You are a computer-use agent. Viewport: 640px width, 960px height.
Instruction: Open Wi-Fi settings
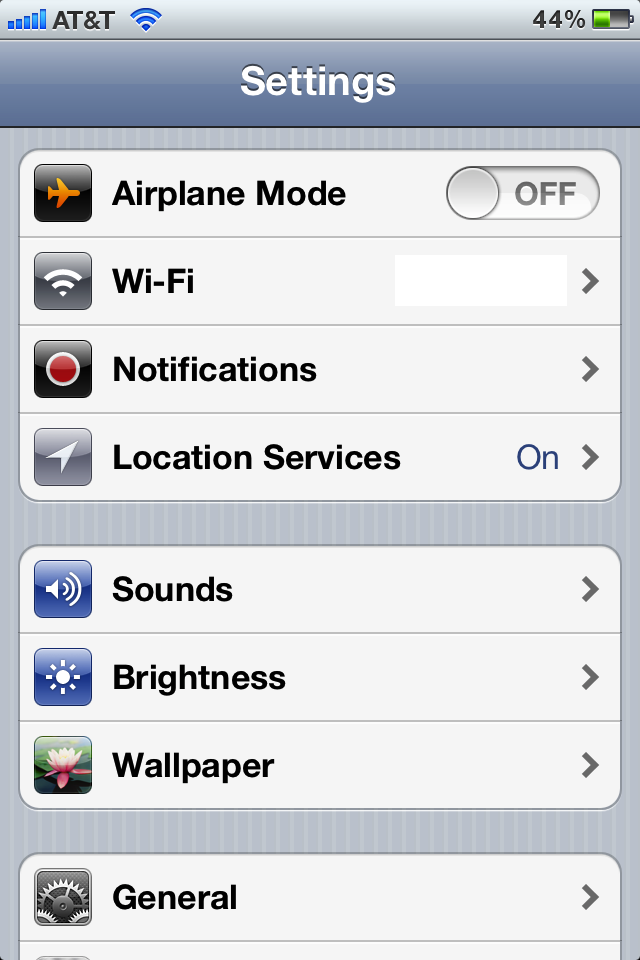pos(320,282)
